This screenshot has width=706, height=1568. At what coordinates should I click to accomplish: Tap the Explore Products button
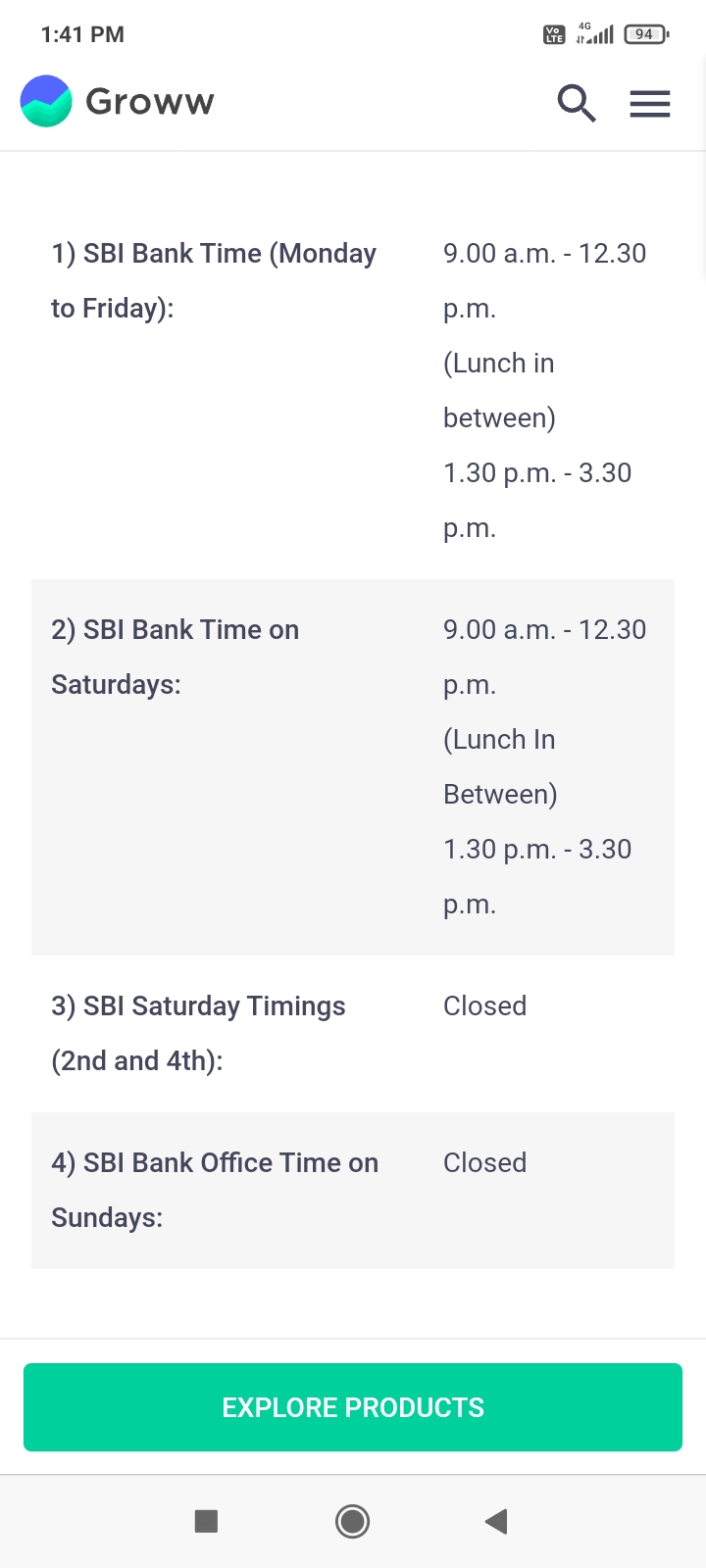coord(353,1407)
